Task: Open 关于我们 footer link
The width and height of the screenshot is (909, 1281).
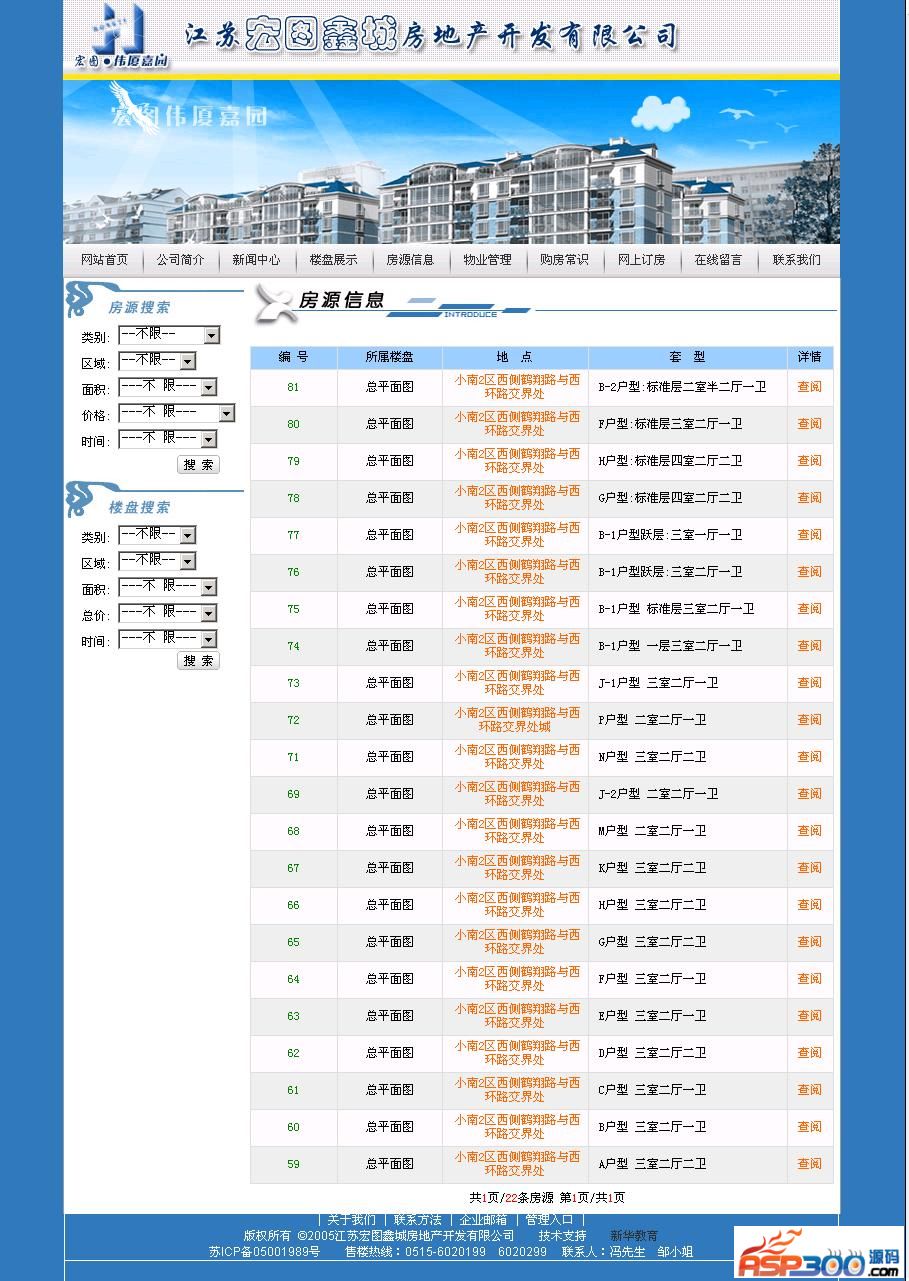Action: 351,1220
